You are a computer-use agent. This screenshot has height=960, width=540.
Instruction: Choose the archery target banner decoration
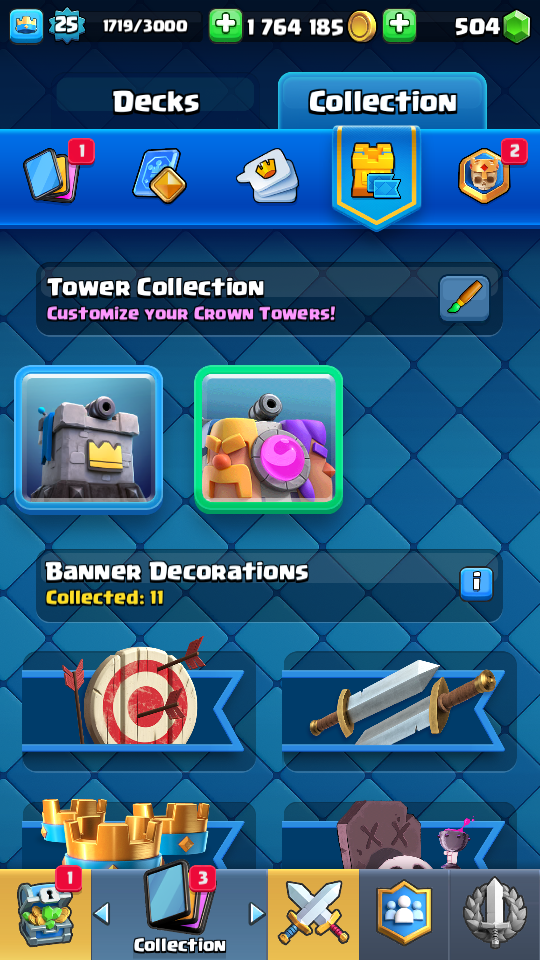139,709
